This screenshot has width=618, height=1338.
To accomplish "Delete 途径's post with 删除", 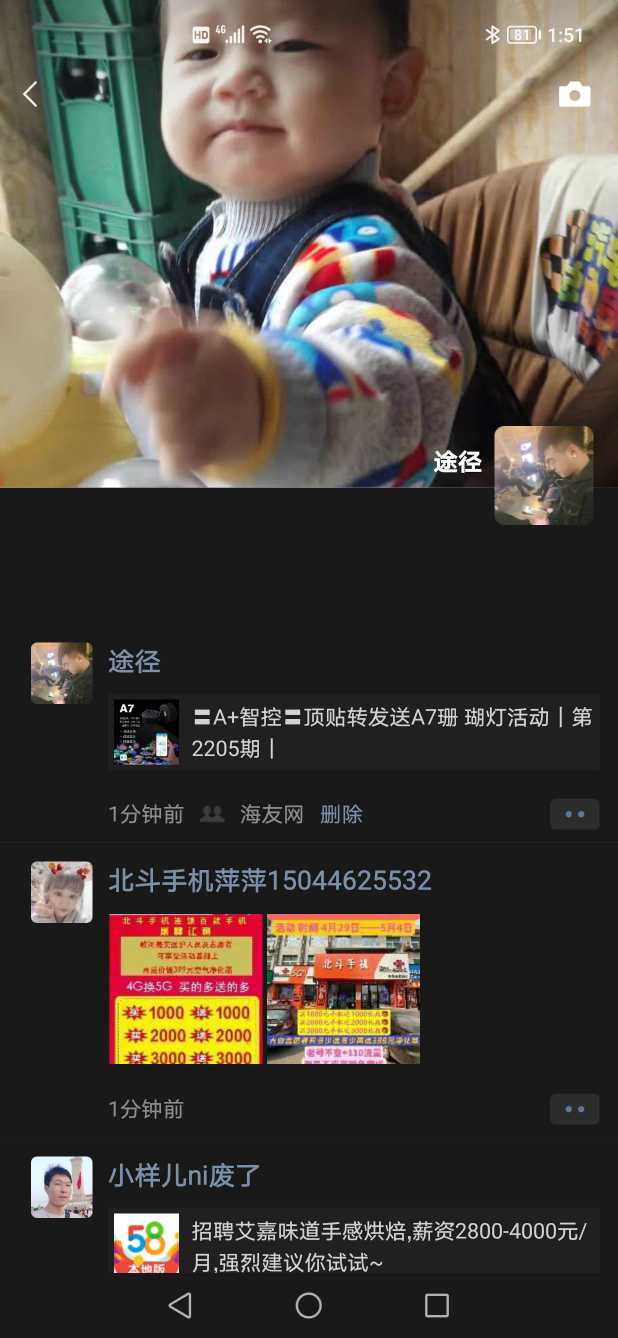I will (341, 814).
